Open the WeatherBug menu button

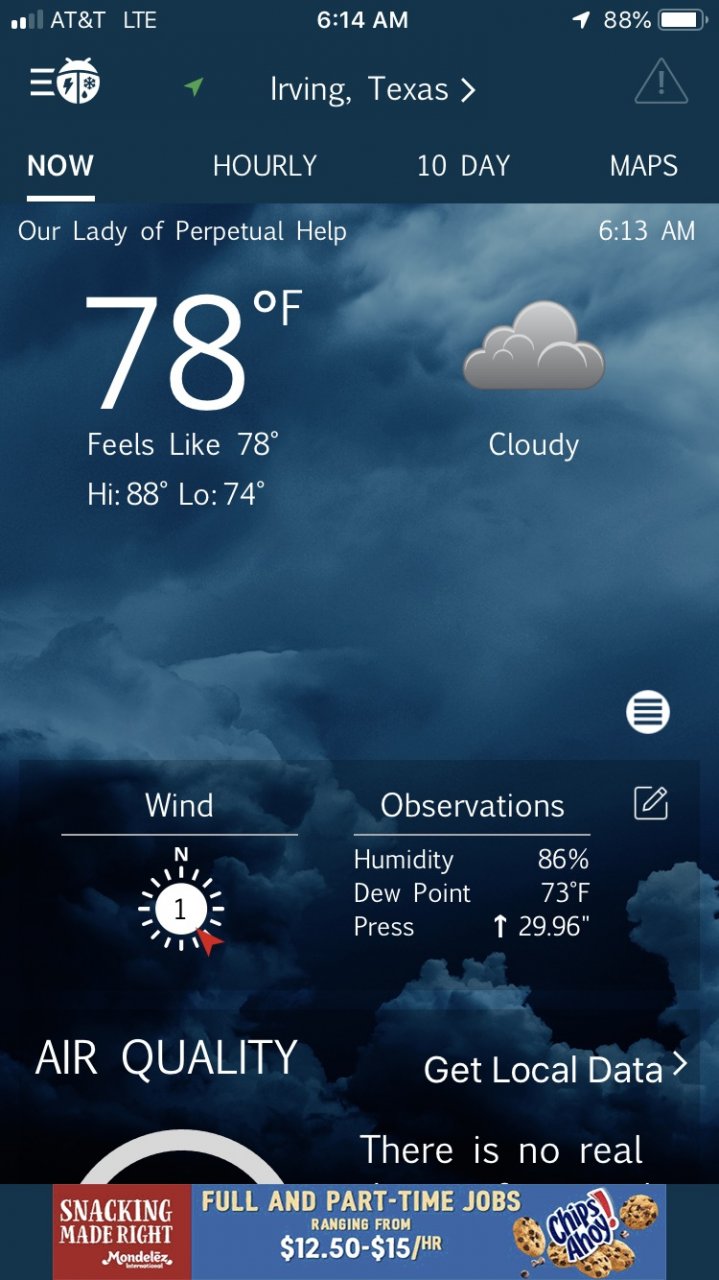[x=65, y=82]
